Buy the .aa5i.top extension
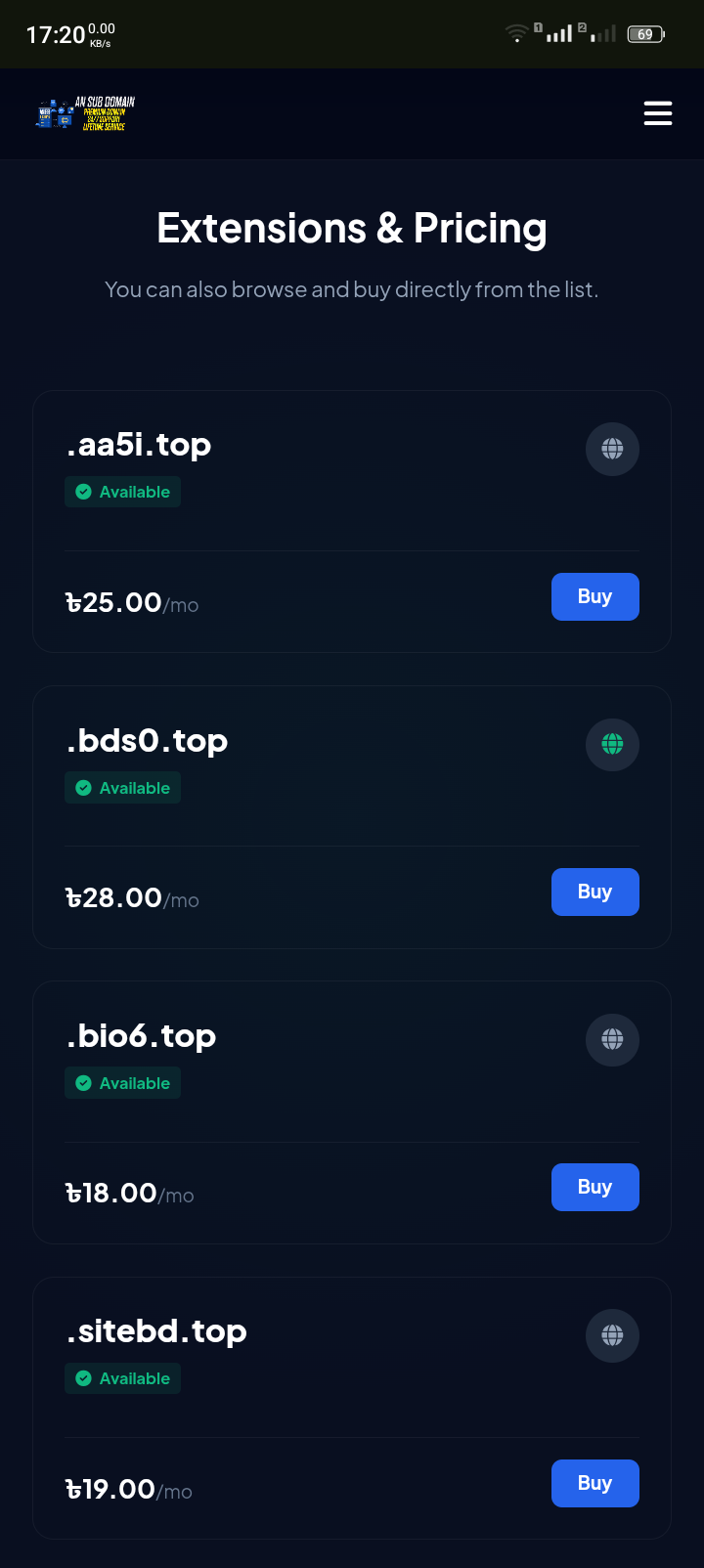 click(x=595, y=596)
